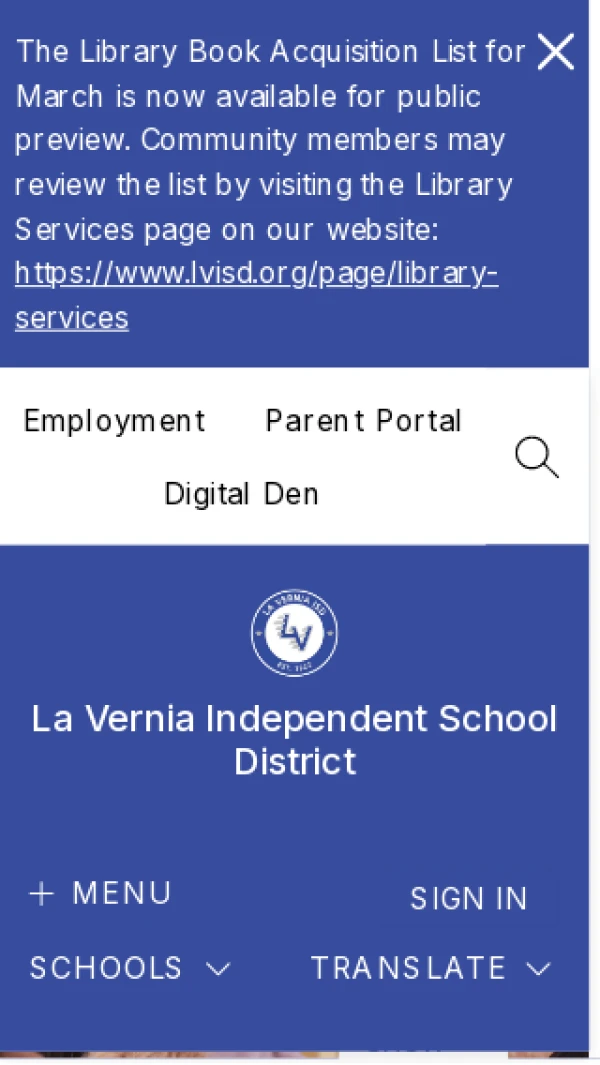Go to Parent Portal
600x1065 pixels.
(x=363, y=421)
